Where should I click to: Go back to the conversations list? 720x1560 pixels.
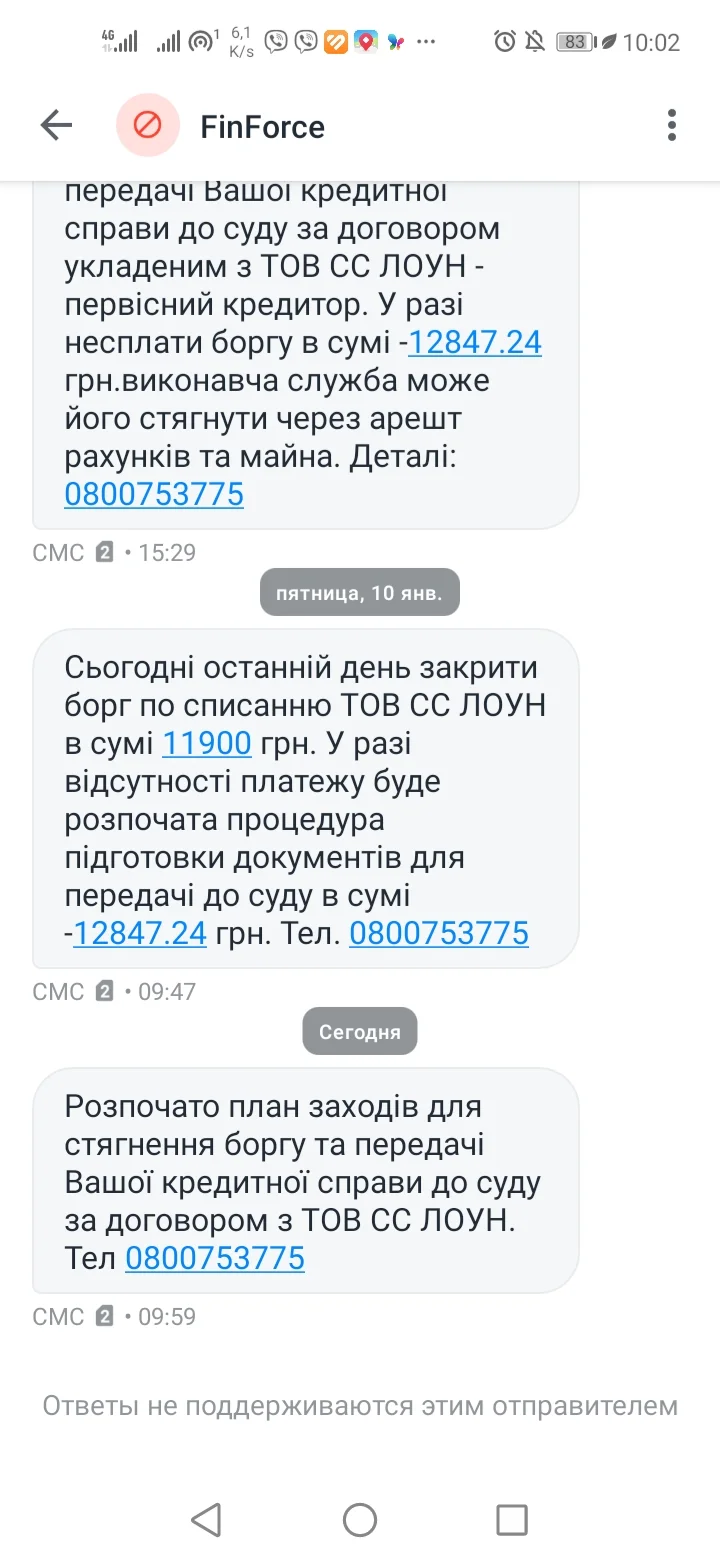pyautogui.click(x=56, y=126)
